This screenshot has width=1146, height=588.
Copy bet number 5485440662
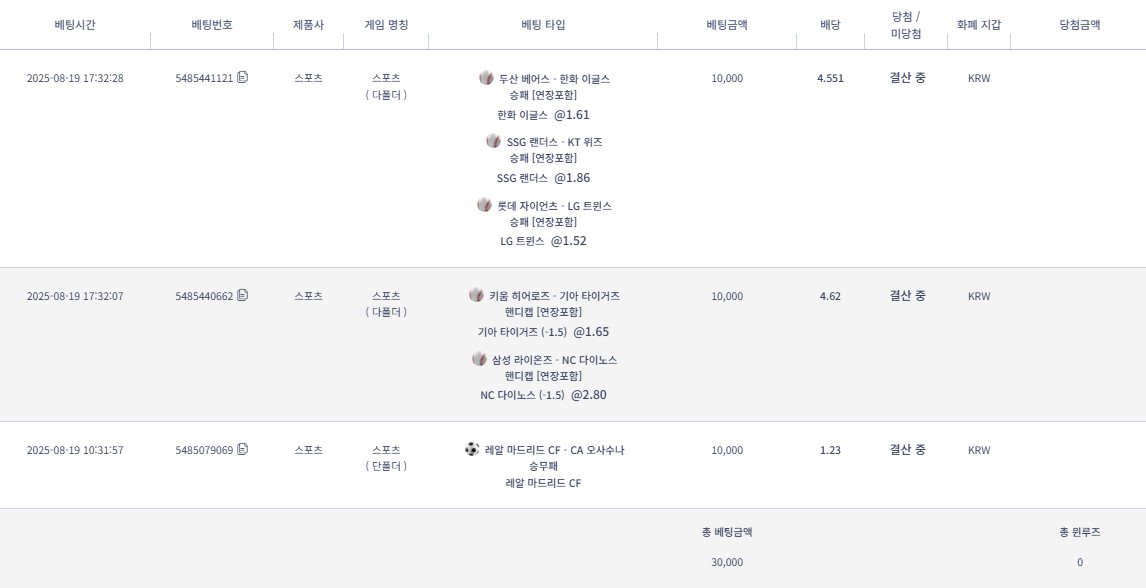point(243,295)
